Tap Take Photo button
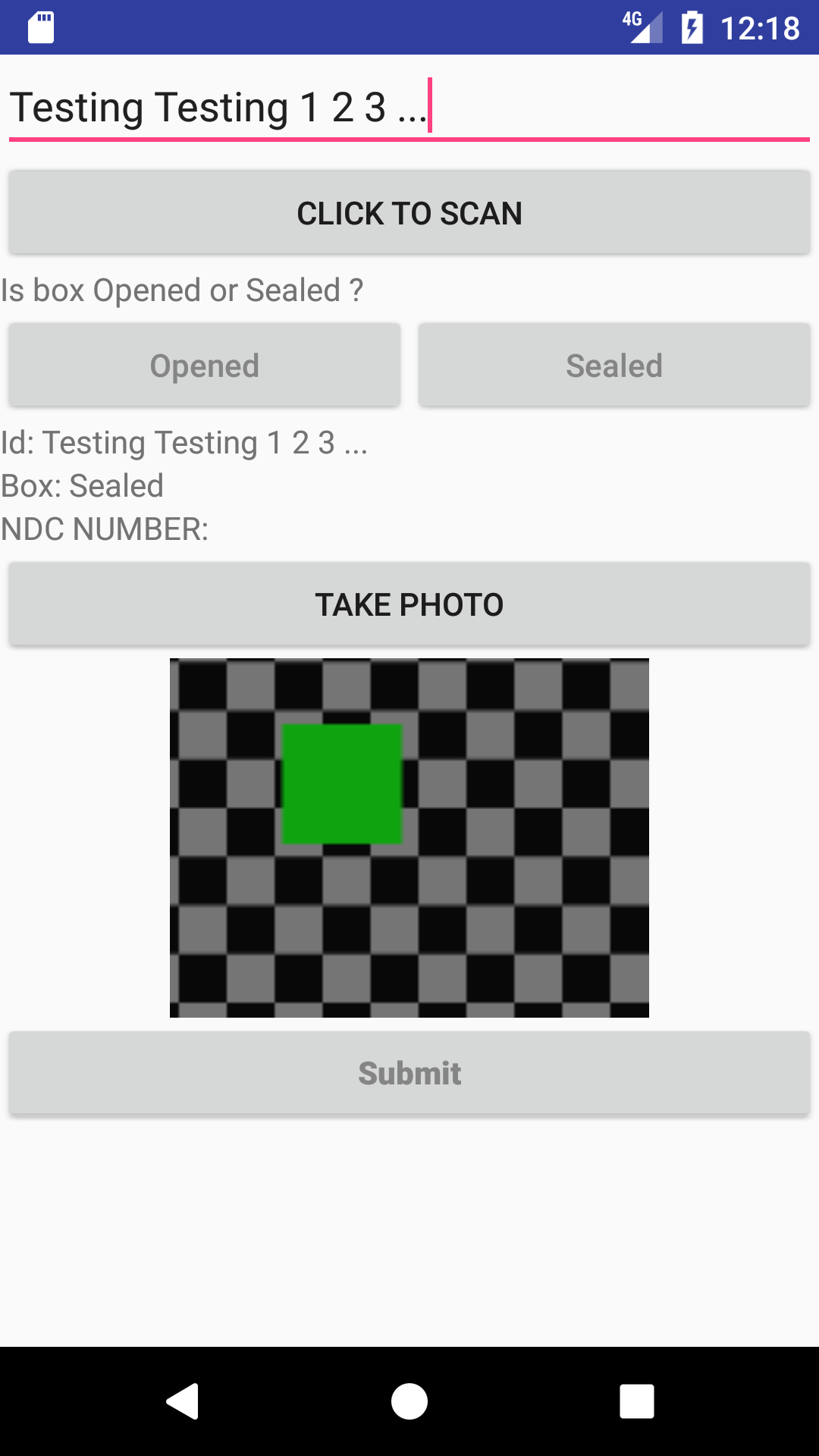Image resolution: width=819 pixels, height=1456 pixels. (x=409, y=604)
